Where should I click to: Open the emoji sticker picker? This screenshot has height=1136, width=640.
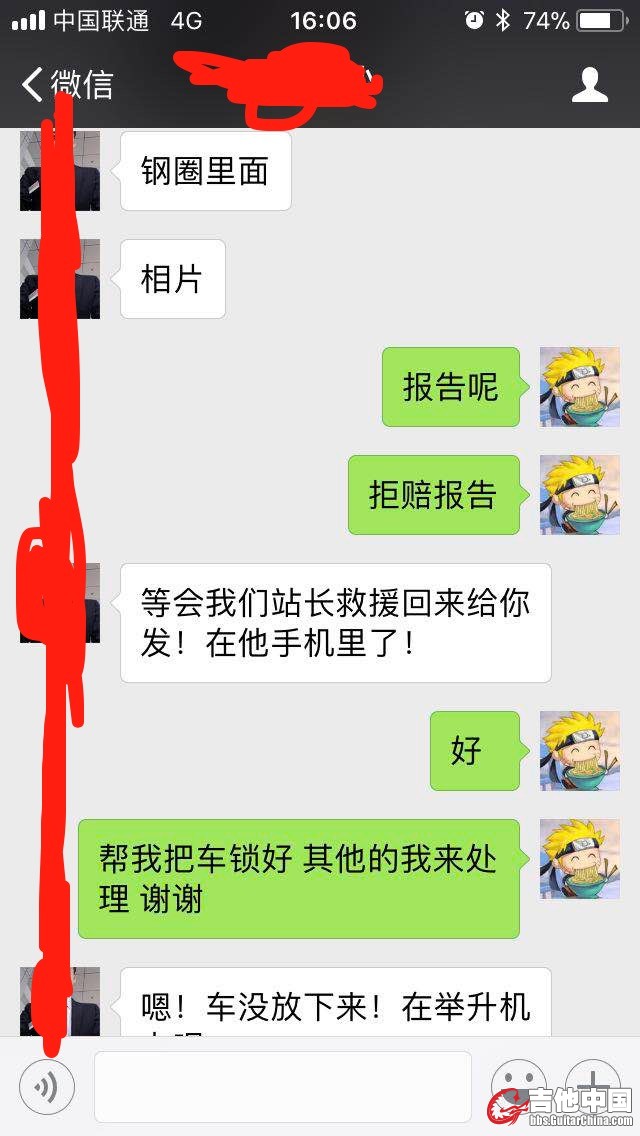[x=517, y=1082]
